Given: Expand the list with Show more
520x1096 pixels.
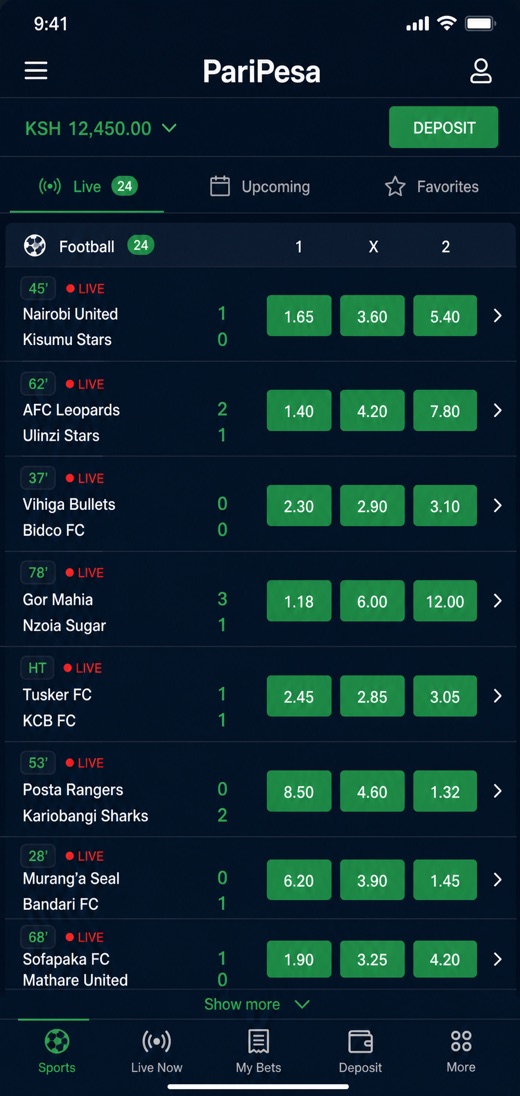Looking at the screenshot, I should 257,1004.
